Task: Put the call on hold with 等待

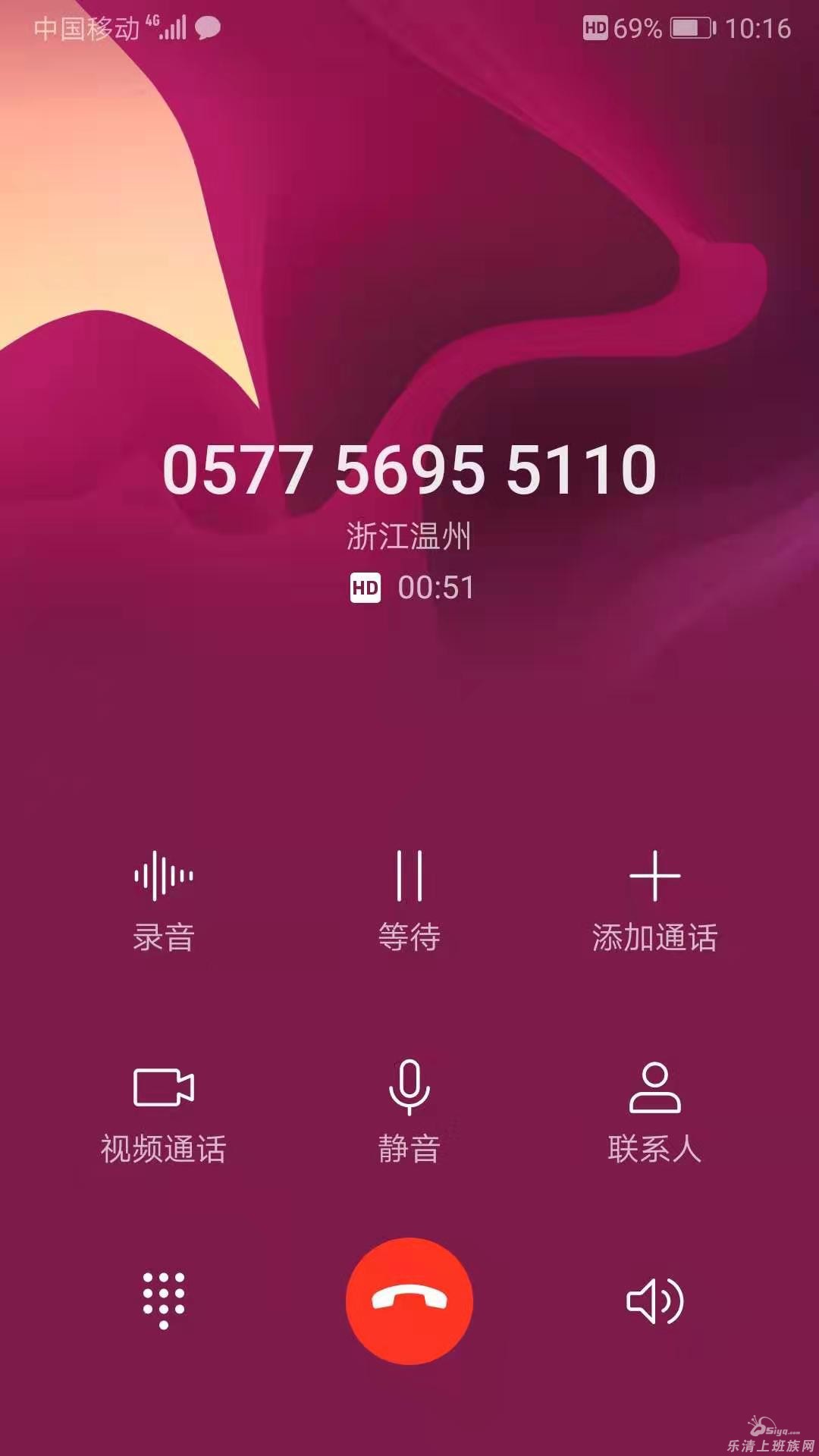Action: click(x=409, y=901)
